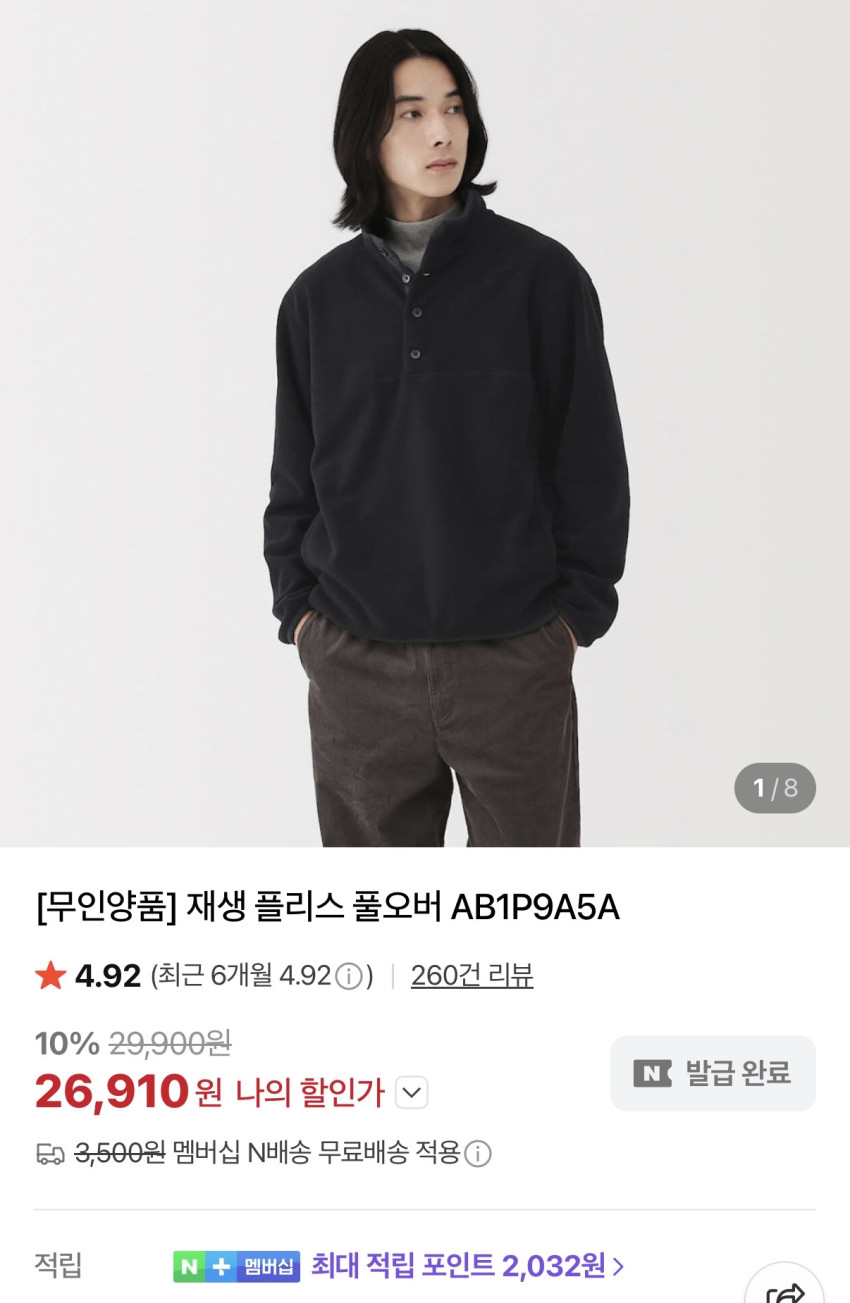Open 최대 적립 포인트 2,032원 details
The width and height of the screenshot is (850, 1303).
point(468,1266)
